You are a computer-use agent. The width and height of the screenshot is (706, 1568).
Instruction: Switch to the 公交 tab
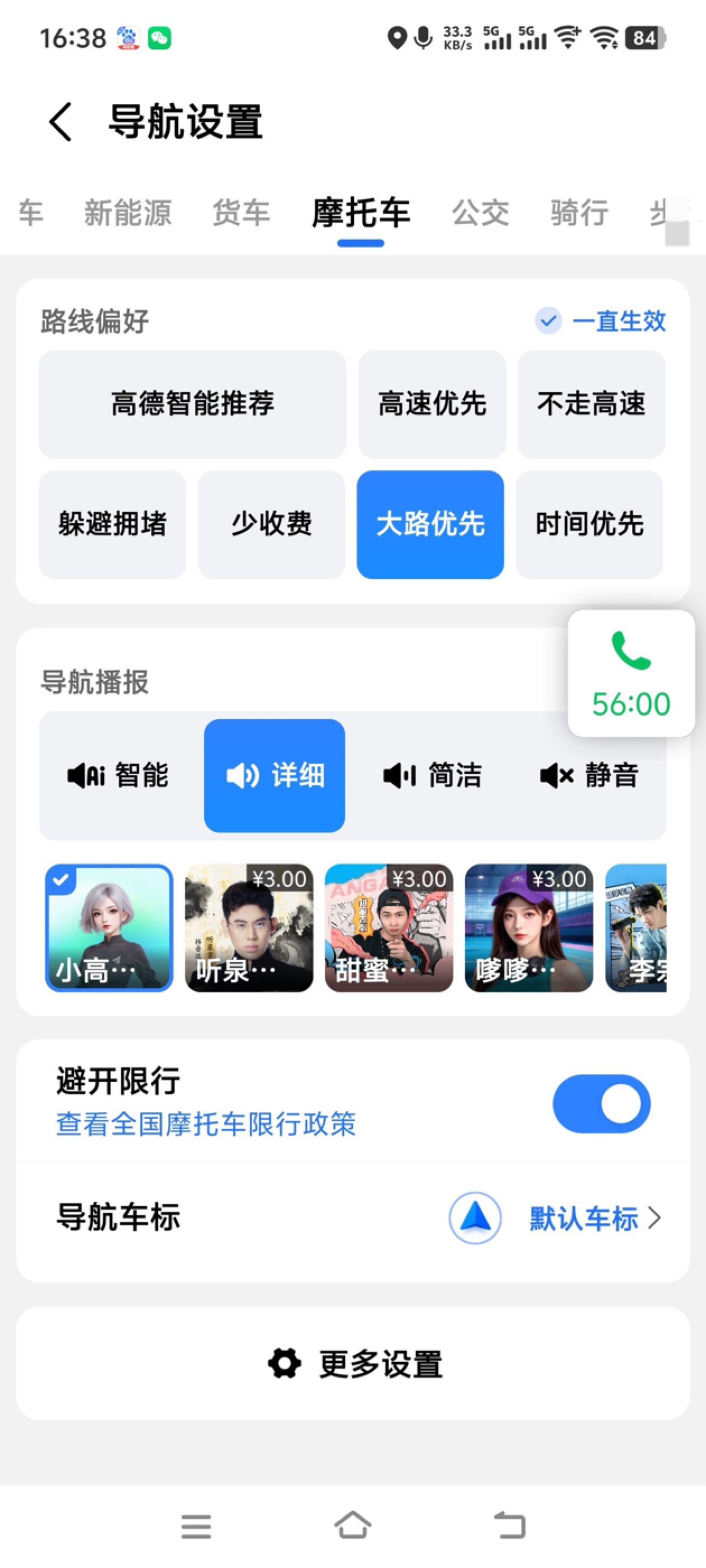pyautogui.click(x=480, y=213)
